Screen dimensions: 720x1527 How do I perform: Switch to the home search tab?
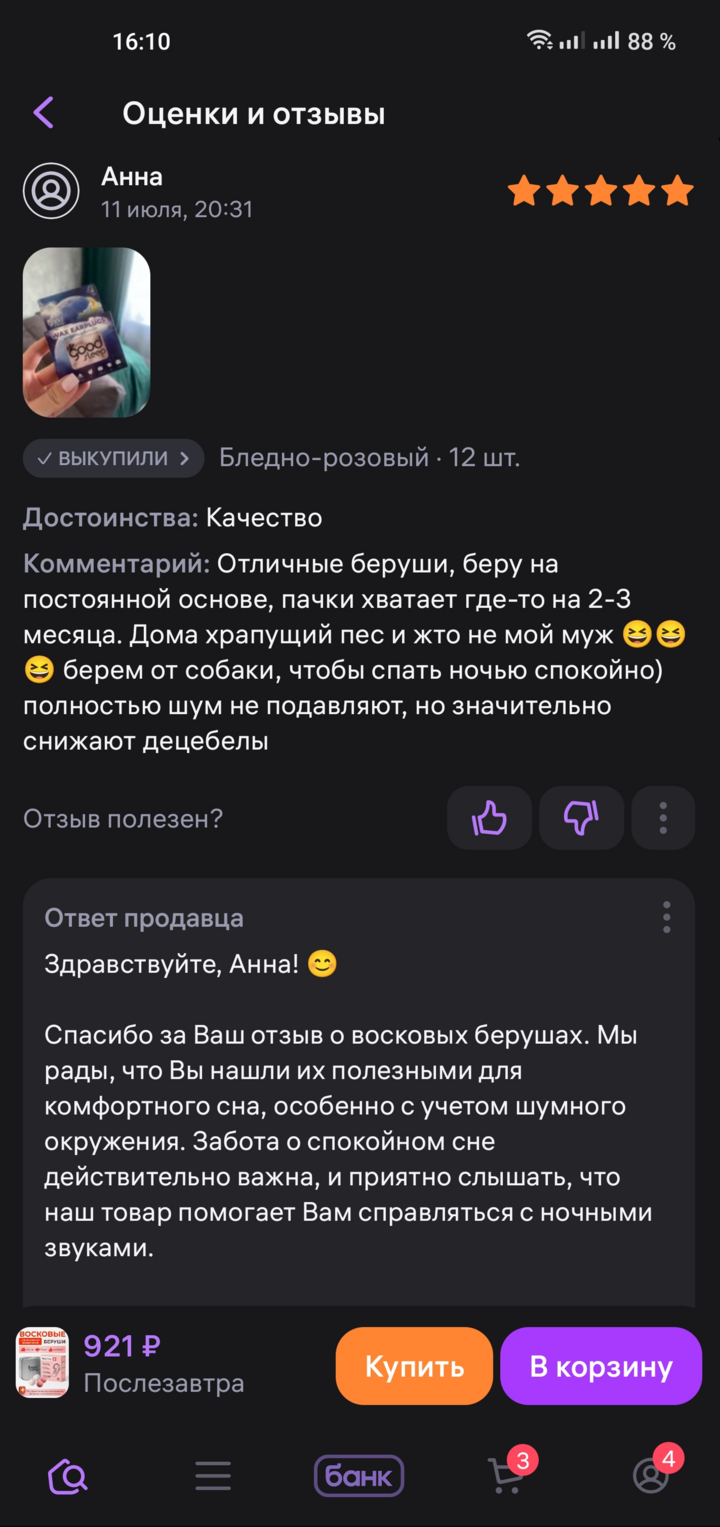coord(69,1475)
